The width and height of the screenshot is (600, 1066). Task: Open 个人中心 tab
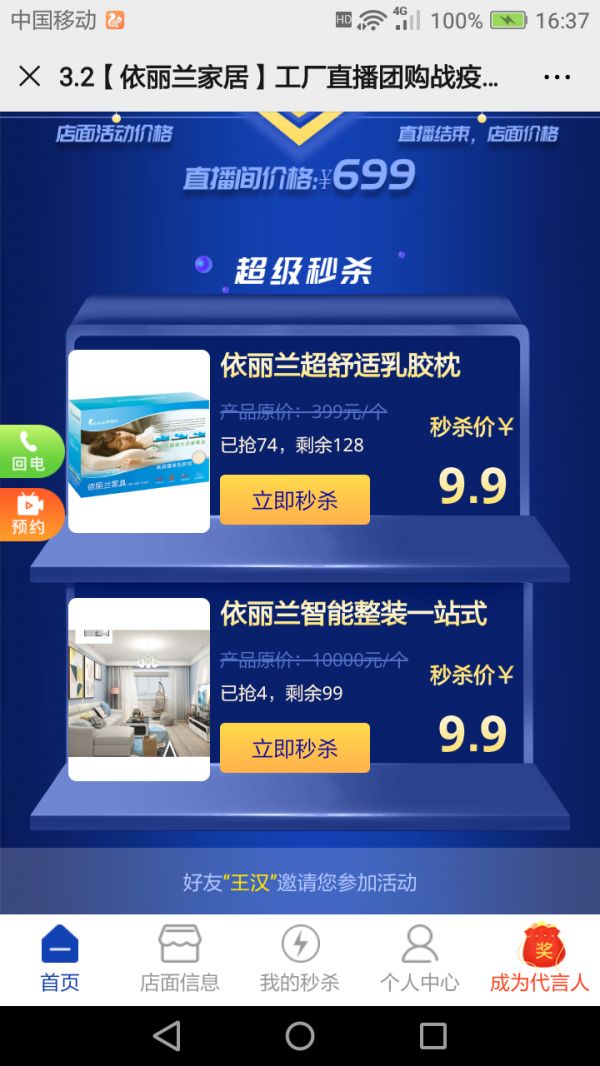(x=419, y=959)
